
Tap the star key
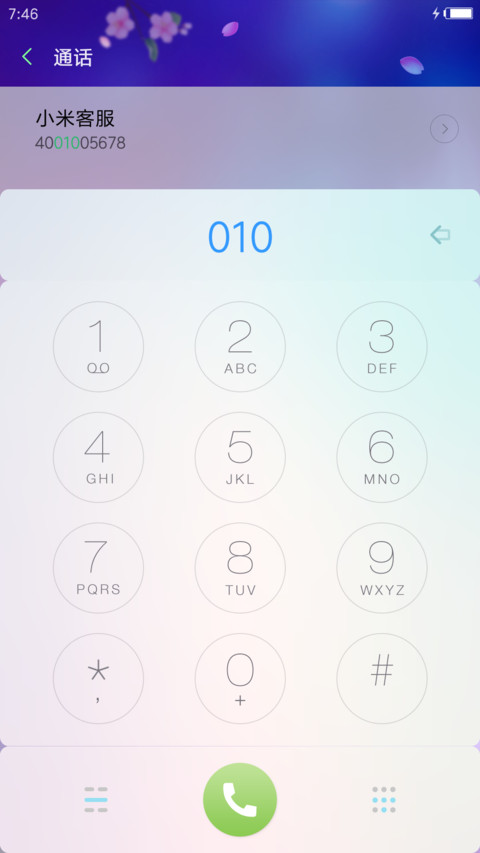[99, 678]
